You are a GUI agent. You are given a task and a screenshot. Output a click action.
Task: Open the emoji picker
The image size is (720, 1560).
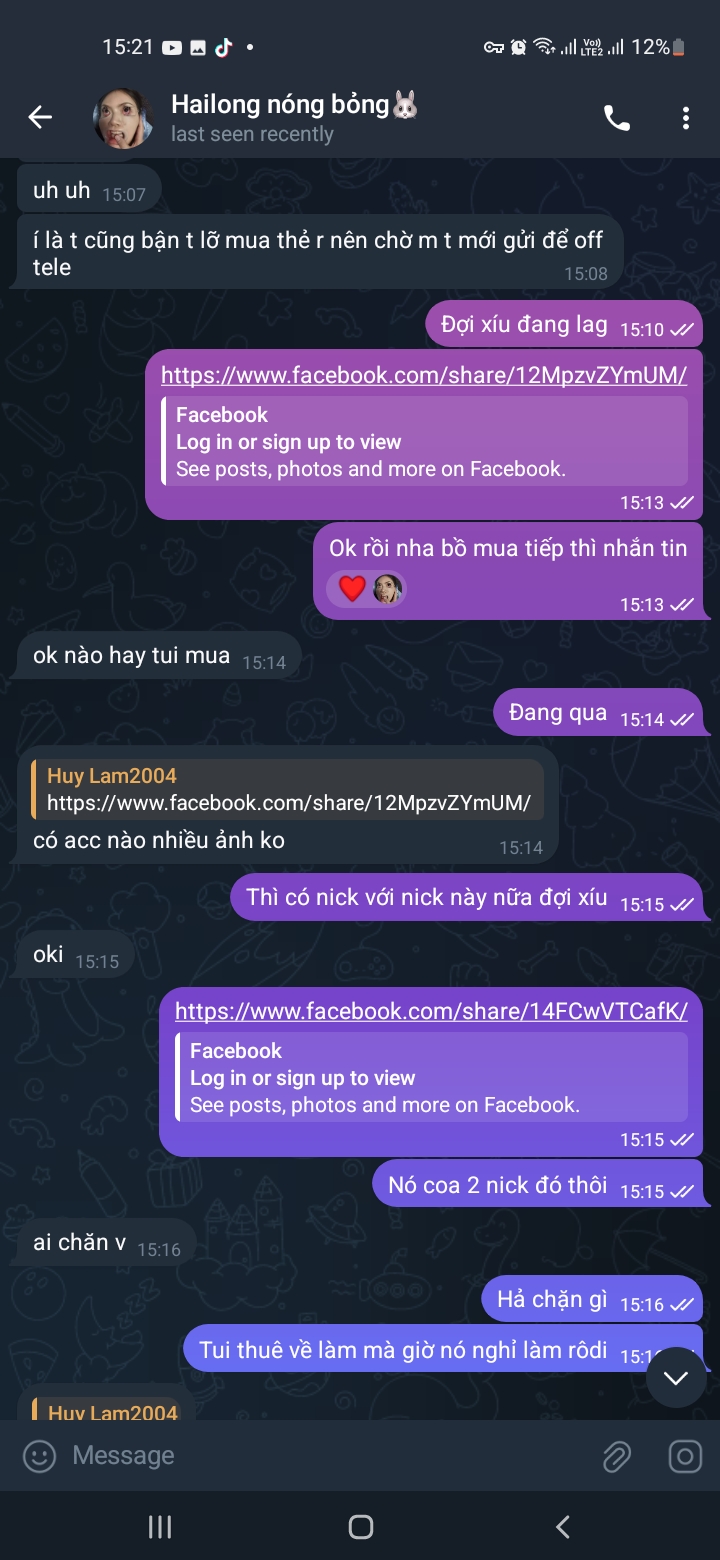39,1456
